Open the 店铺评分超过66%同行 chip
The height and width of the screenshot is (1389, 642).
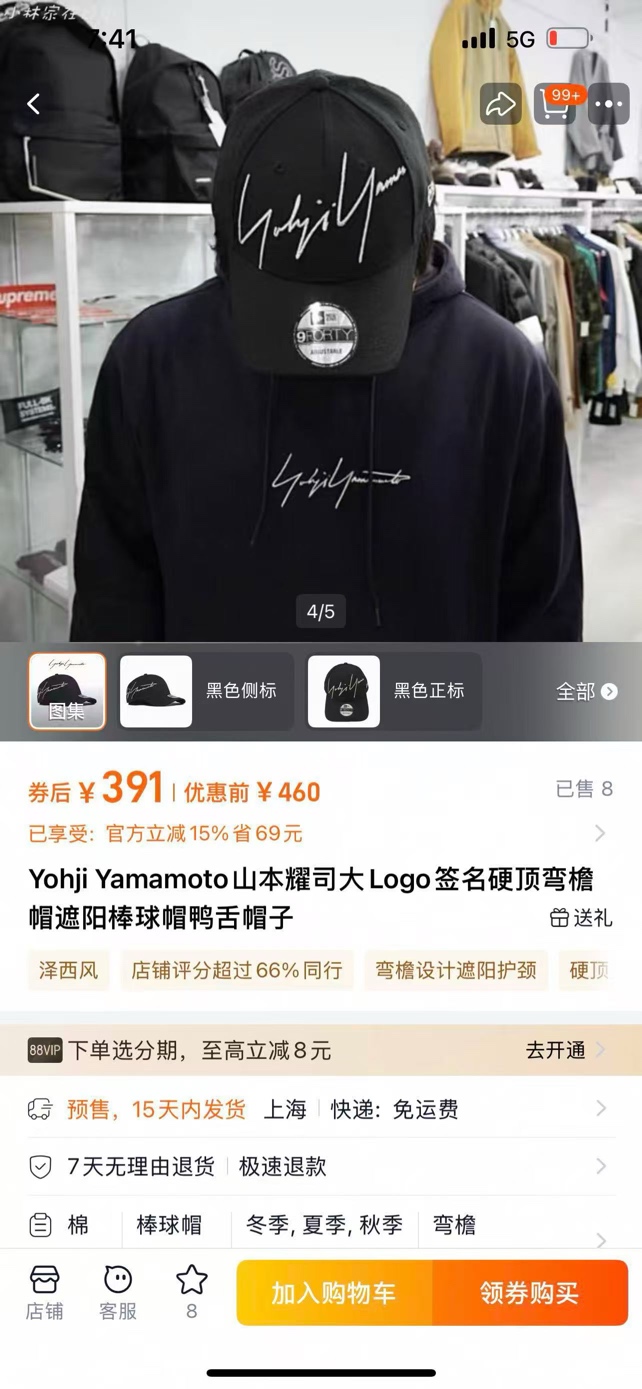click(x=237, y=970)
